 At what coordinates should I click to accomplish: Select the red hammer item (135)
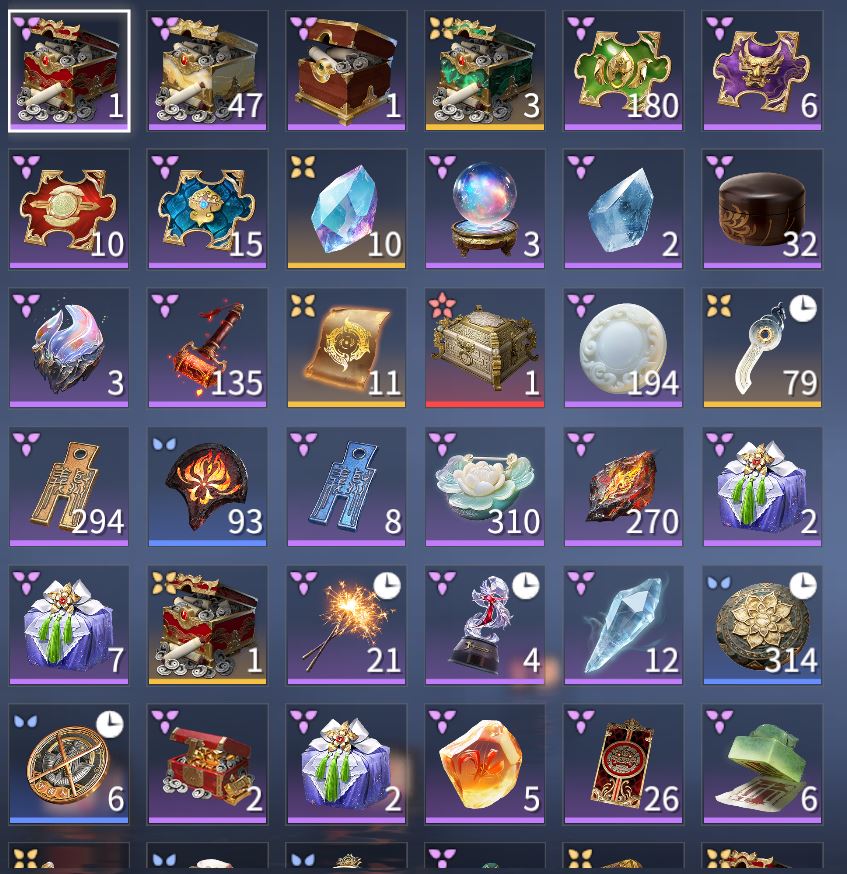[208, 348]
